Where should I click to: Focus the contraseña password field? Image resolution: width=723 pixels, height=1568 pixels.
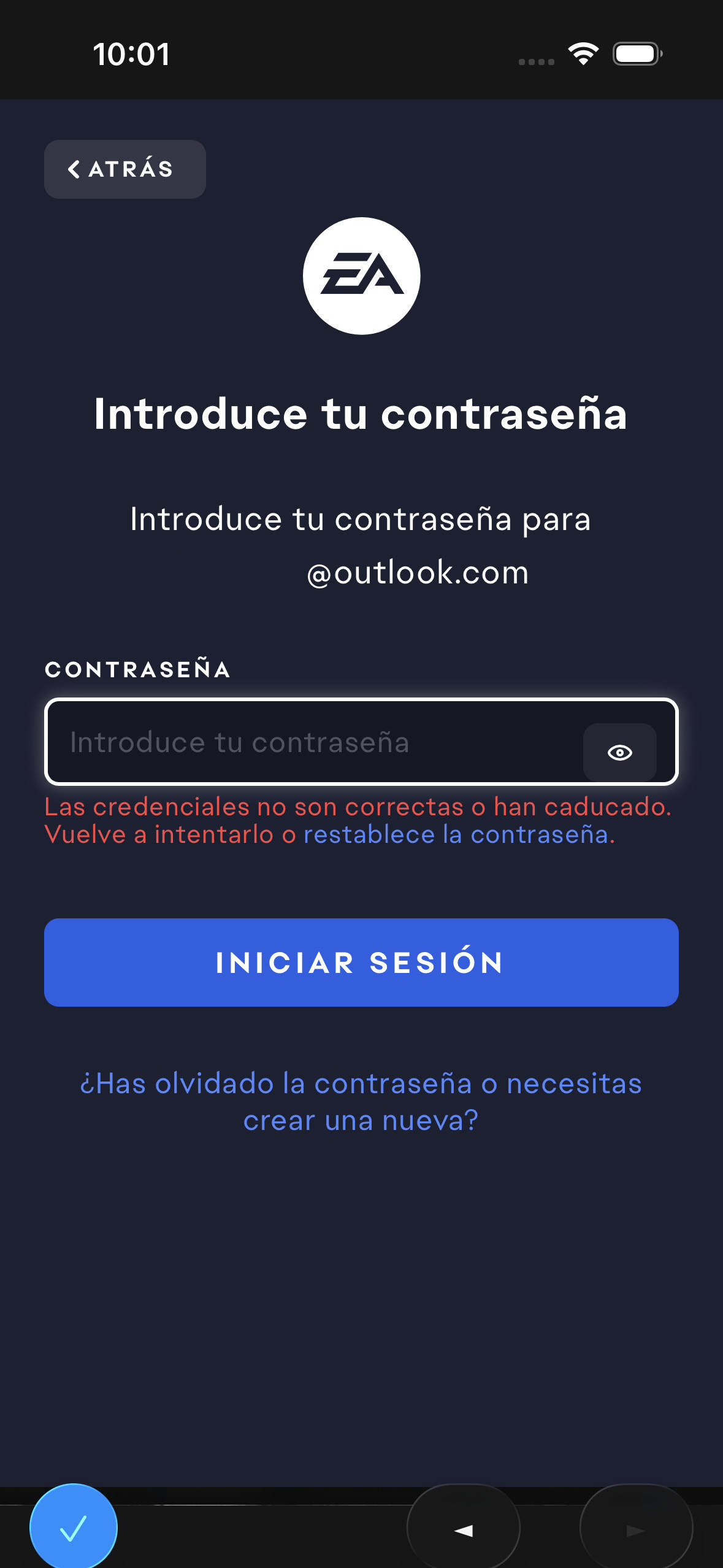tap(313, 742)
